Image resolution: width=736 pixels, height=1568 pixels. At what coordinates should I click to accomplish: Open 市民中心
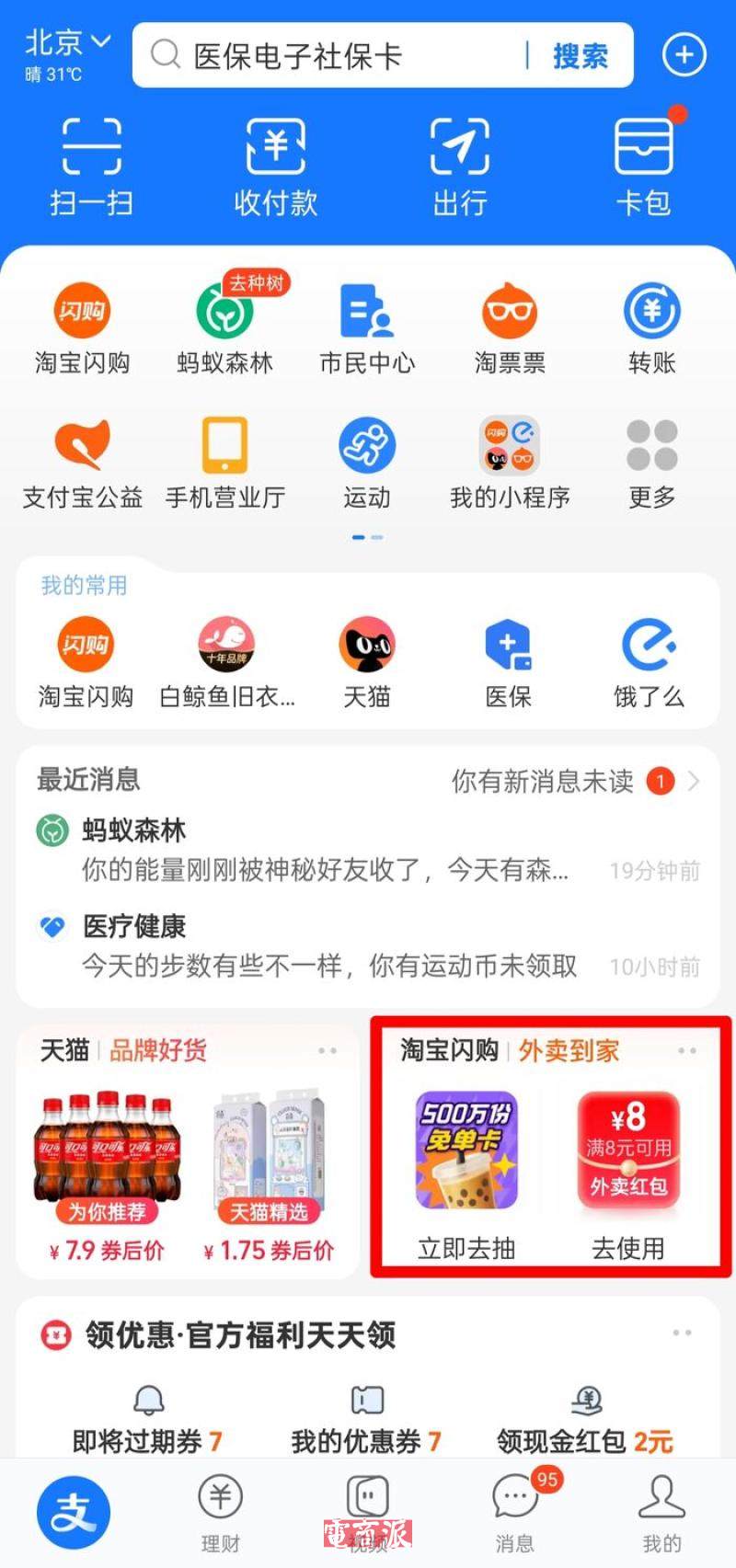367,326
